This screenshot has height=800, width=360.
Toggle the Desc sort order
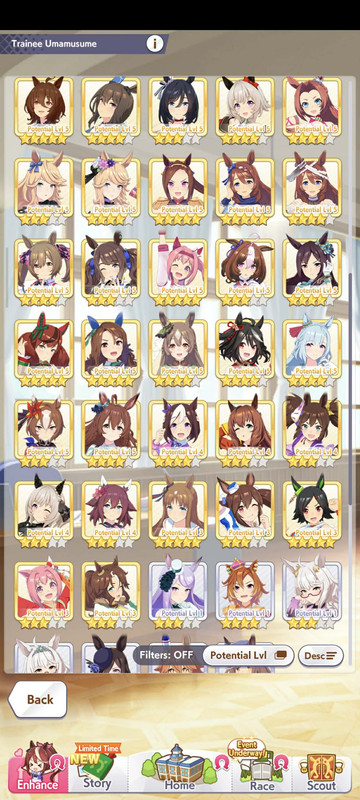(x=321, y=656)
